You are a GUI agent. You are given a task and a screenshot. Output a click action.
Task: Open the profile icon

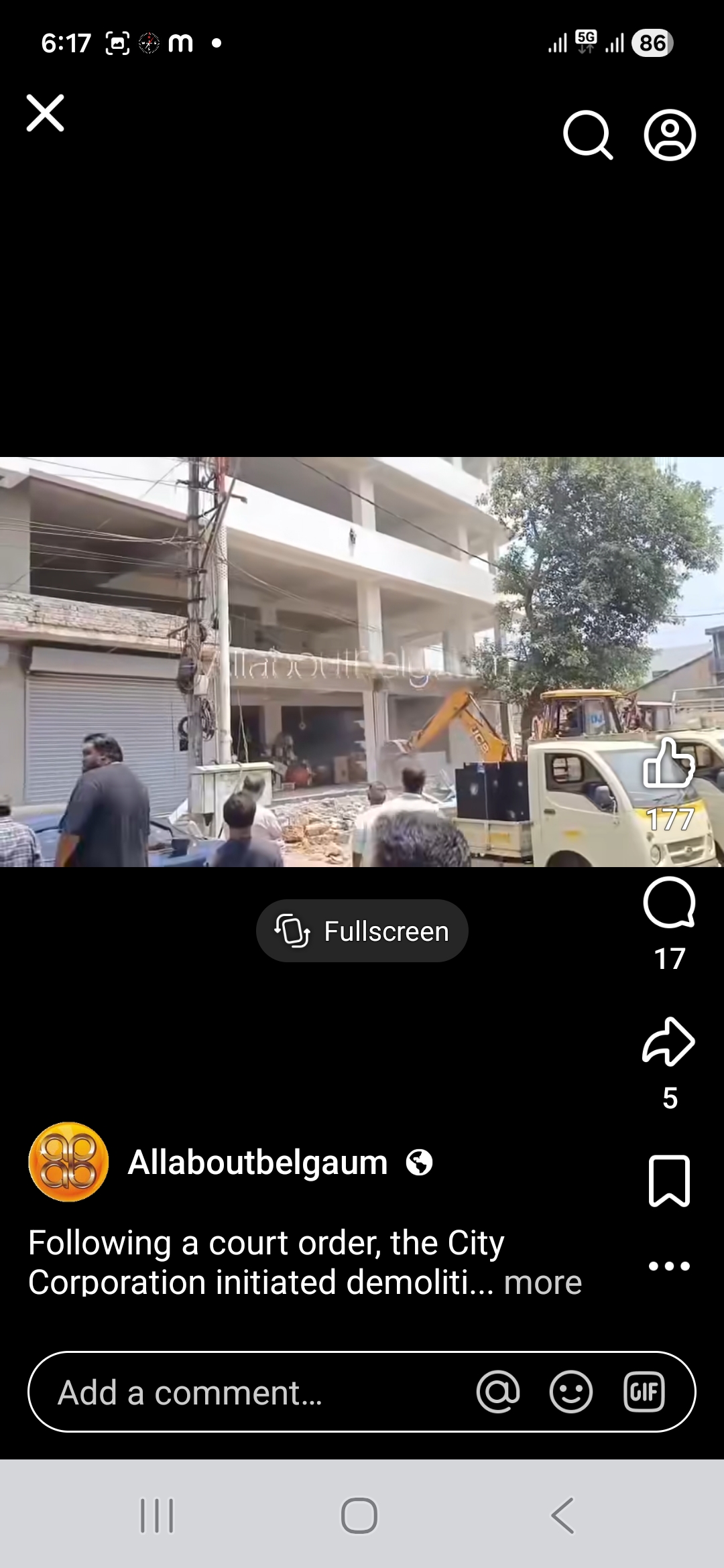click(x=670, y=135)
